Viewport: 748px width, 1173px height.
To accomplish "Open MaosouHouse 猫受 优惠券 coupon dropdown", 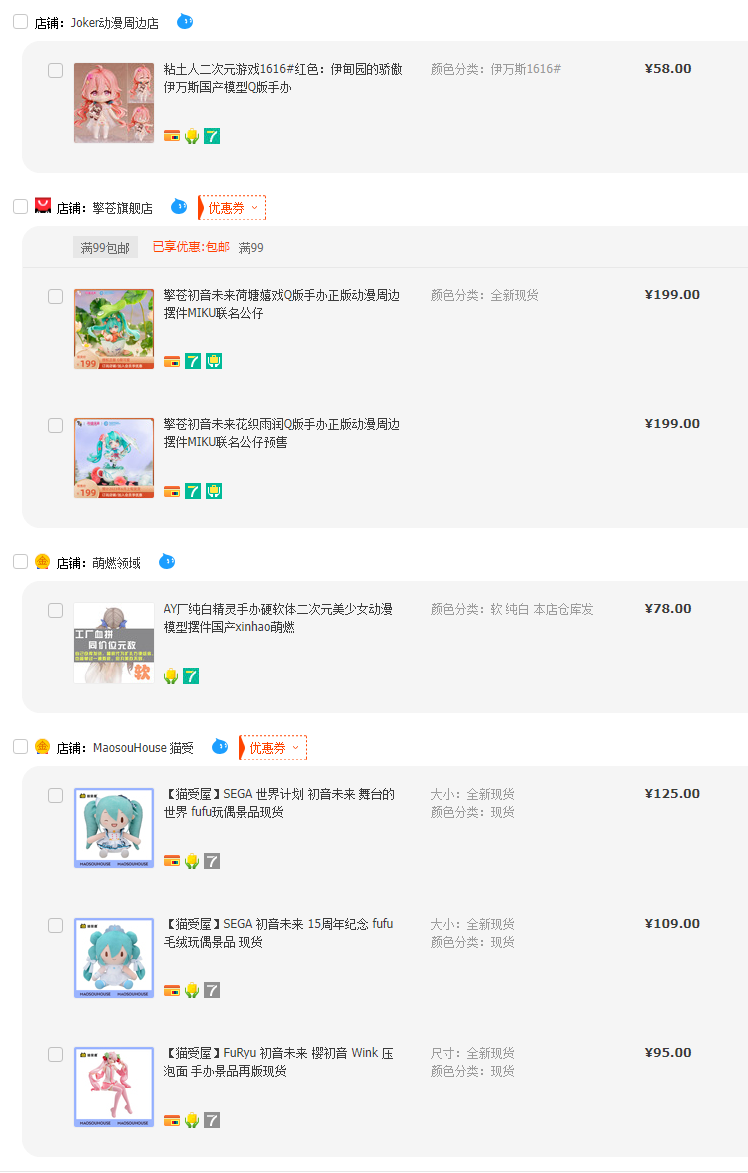I will pyautogui.click(x=274, y=747).
